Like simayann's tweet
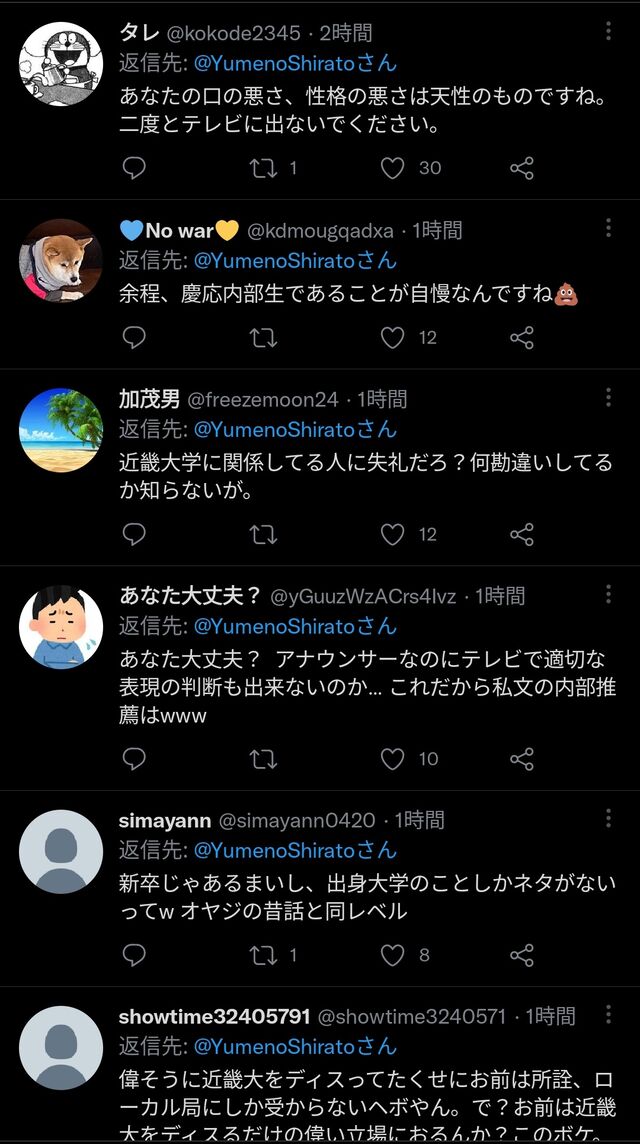 pyautogui.click(x=393, y=955)
